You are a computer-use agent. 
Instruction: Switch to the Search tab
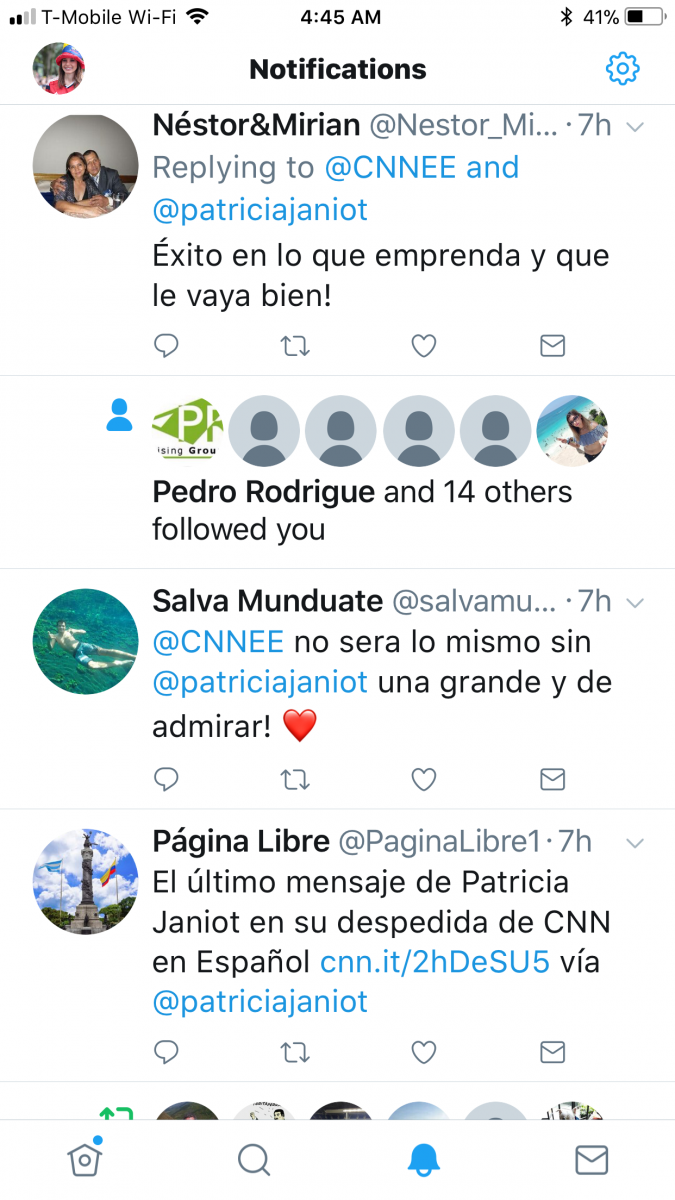[x=253, y=1160]
